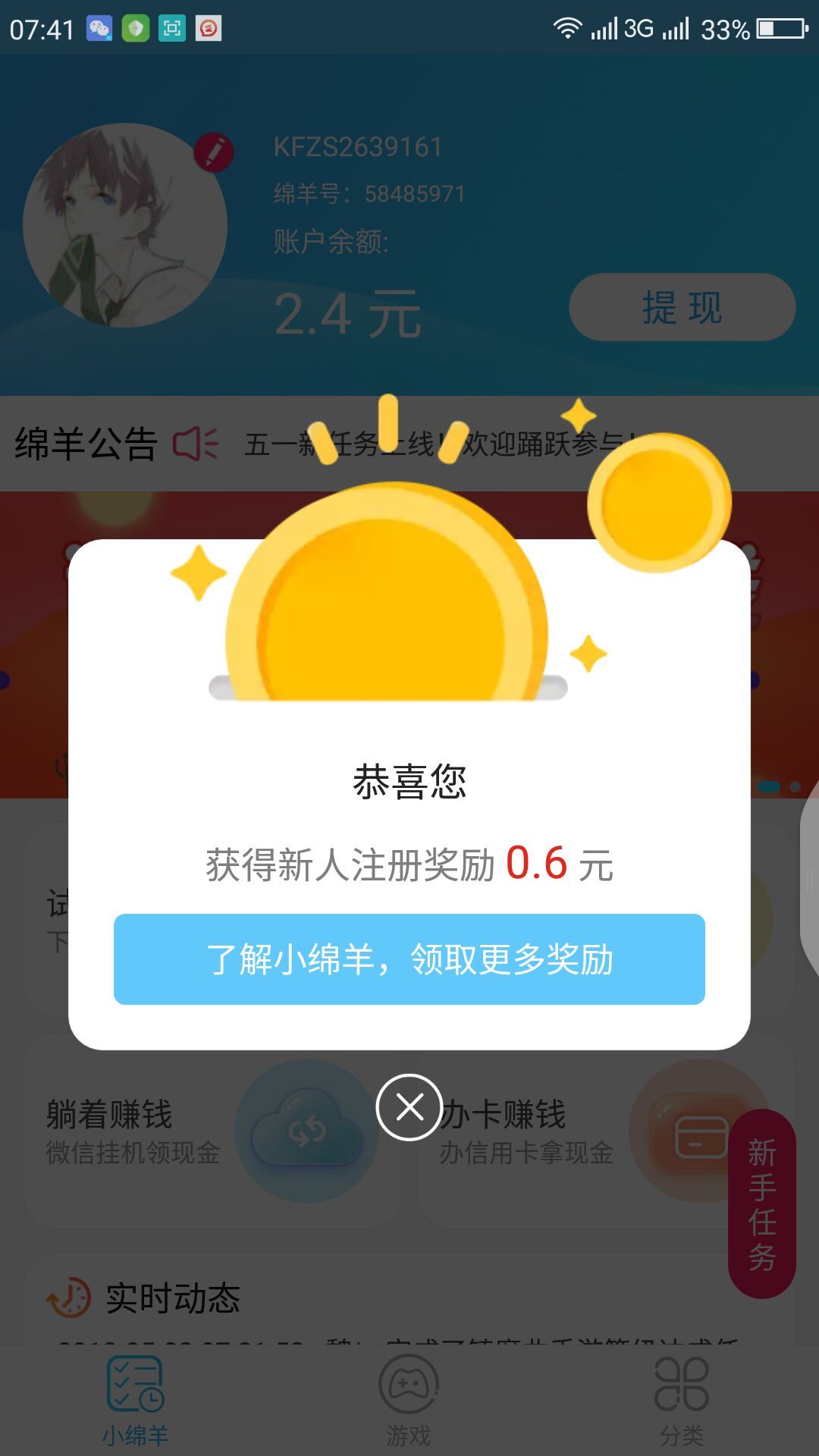Image resolution: width=819 pixels, height=1456 pixels.
Task: Edit the profile avatar
Action: (214, 152)
